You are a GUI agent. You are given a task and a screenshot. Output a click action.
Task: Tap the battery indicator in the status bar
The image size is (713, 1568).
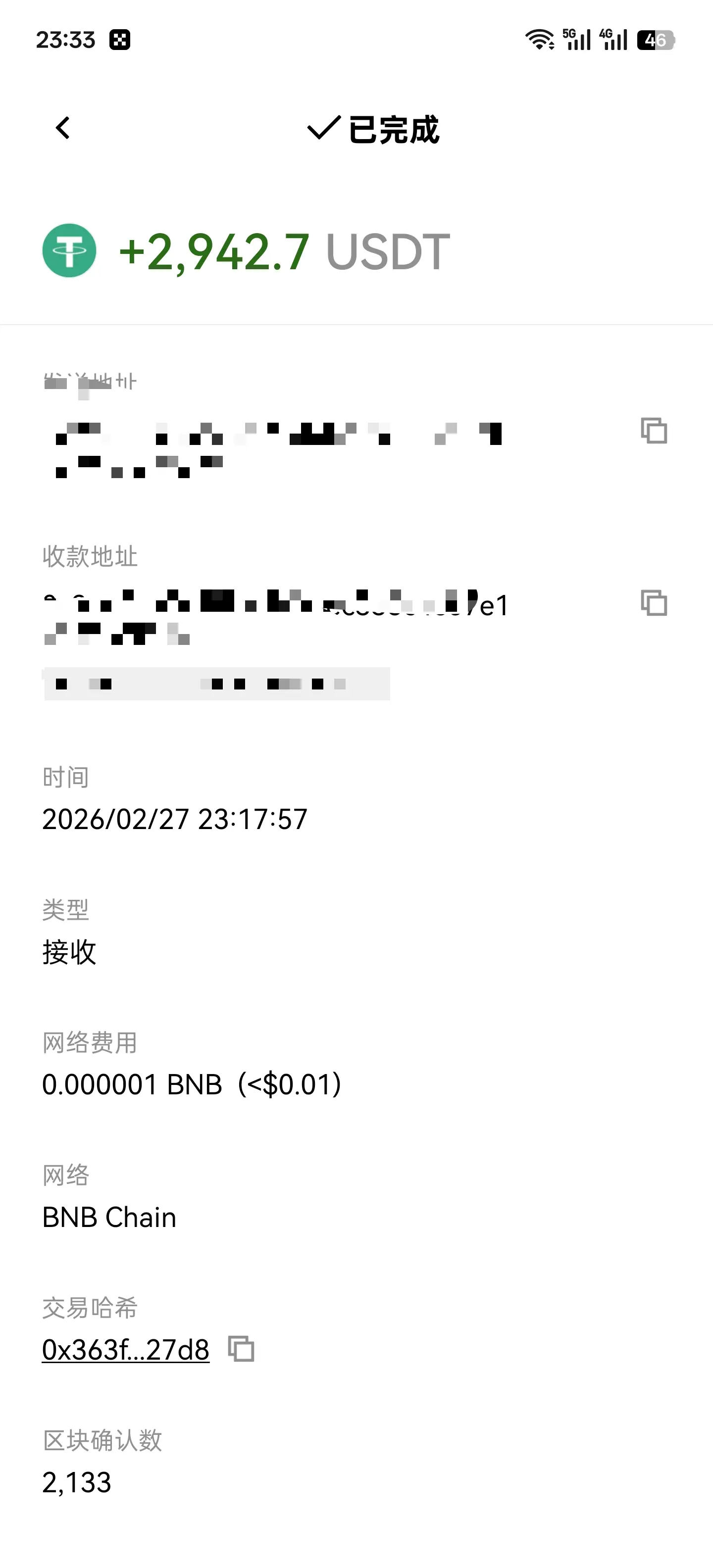tap(656, 40)
